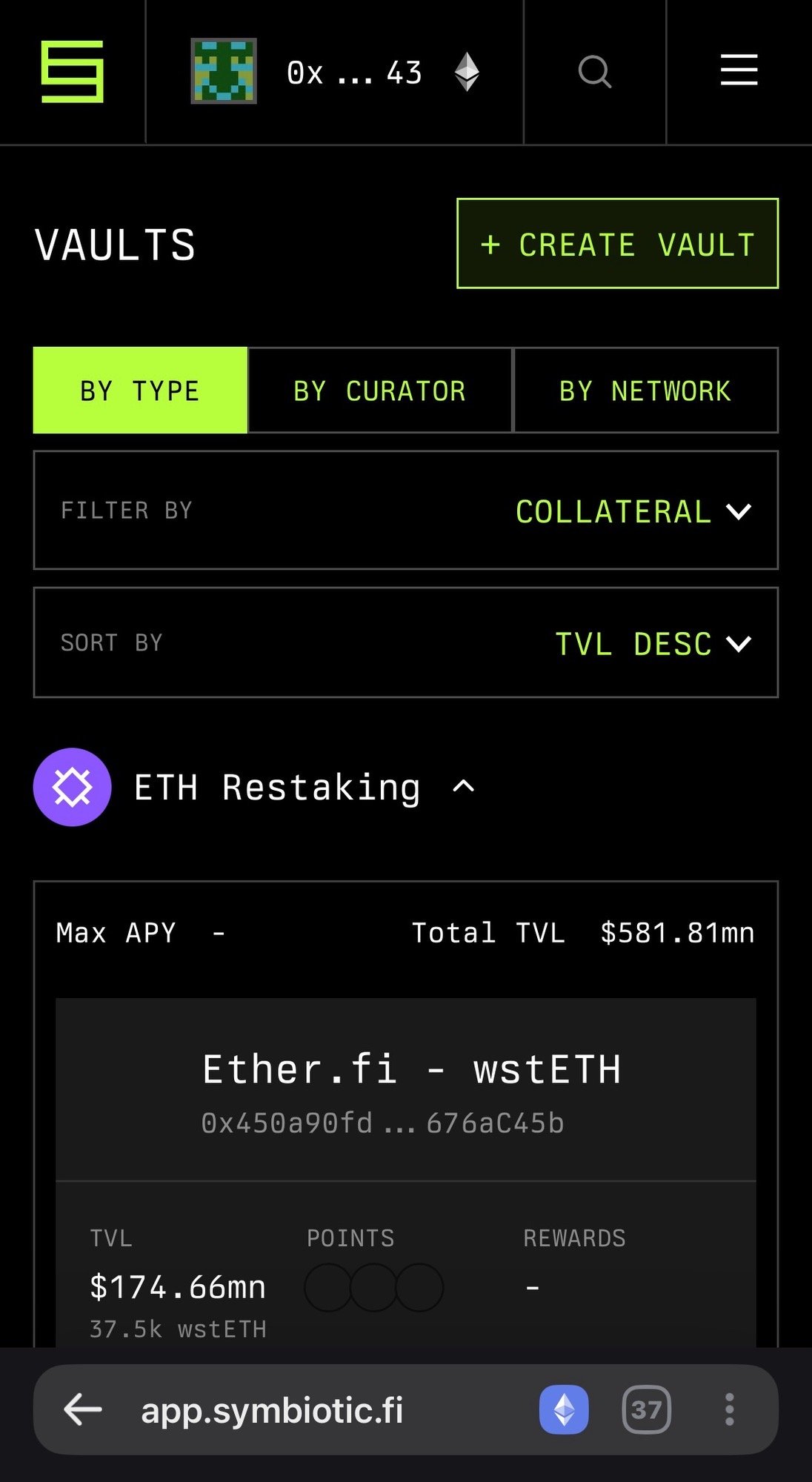812x1482 pixels.
Task: Open the Filter By Collateral dropdown
Action: point(406,511)
